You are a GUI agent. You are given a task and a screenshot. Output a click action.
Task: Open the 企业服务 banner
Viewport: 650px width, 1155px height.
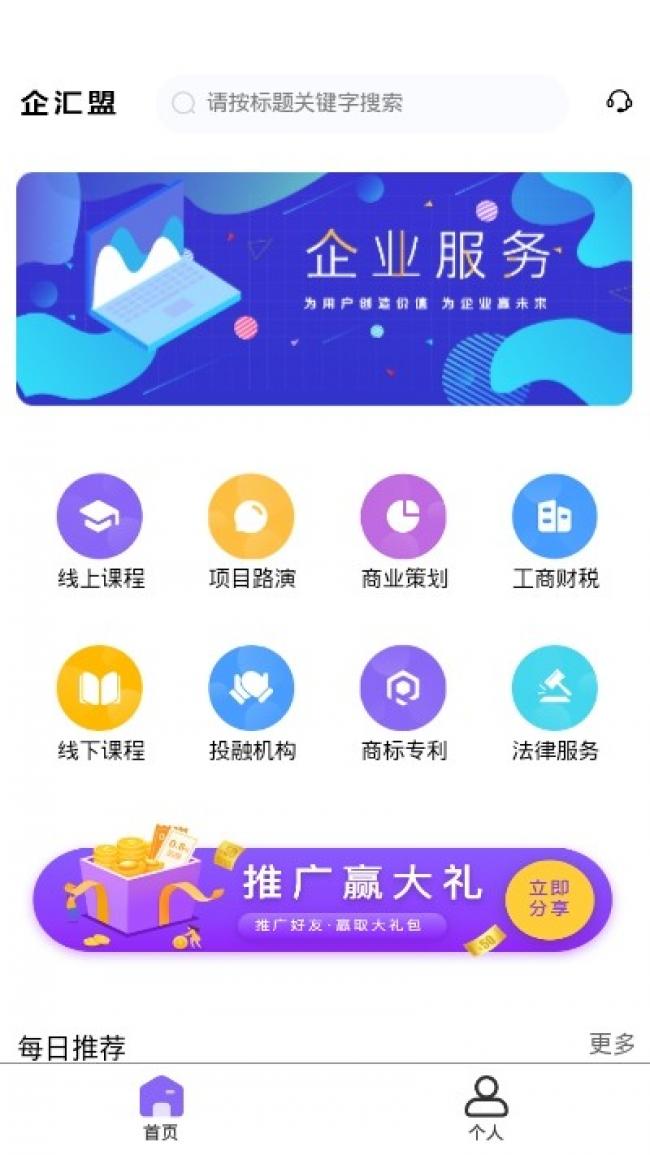tap(324, 288)
